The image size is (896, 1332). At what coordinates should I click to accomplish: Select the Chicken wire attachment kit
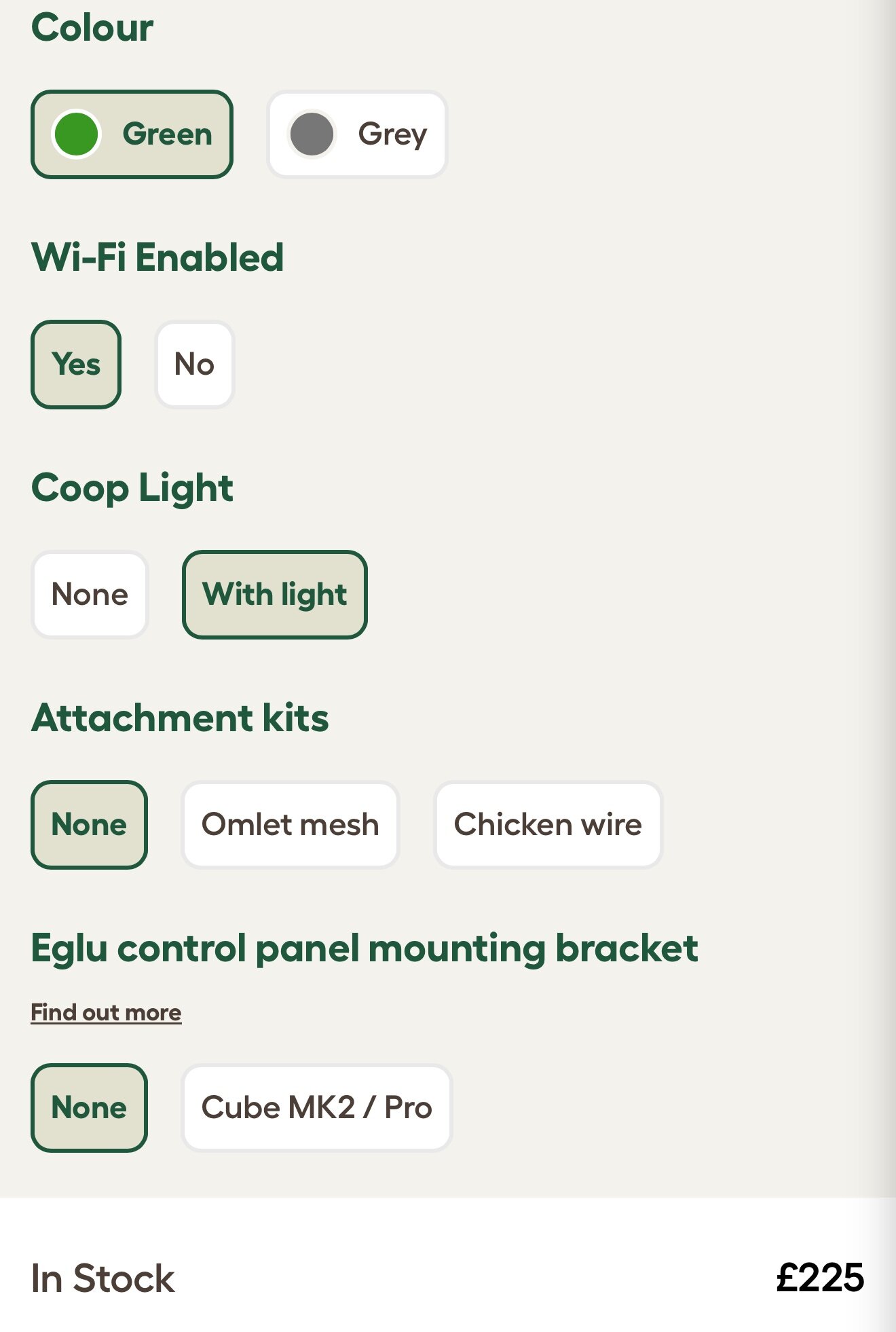click(x=548, y=825)
